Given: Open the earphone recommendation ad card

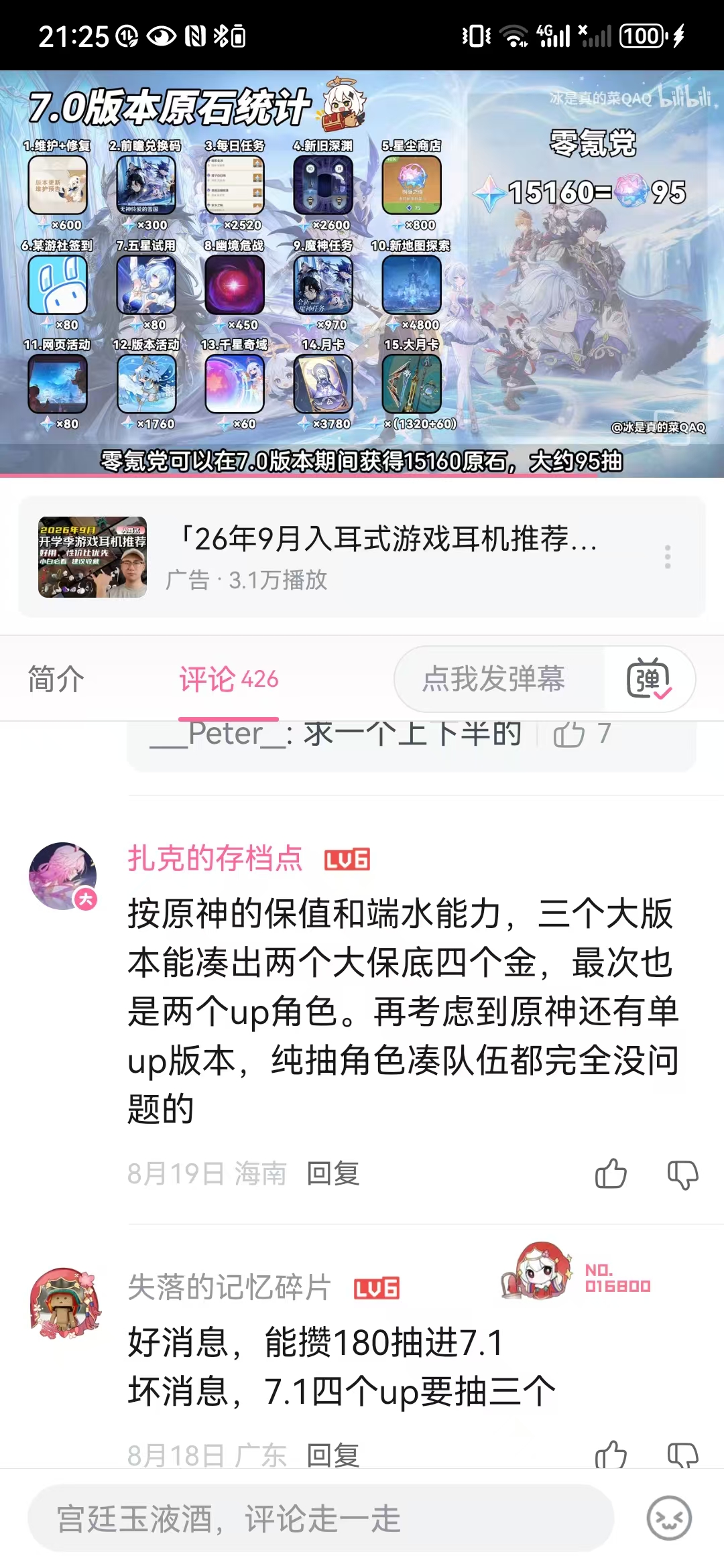Looking at the screenshot, I should (362, 557).
